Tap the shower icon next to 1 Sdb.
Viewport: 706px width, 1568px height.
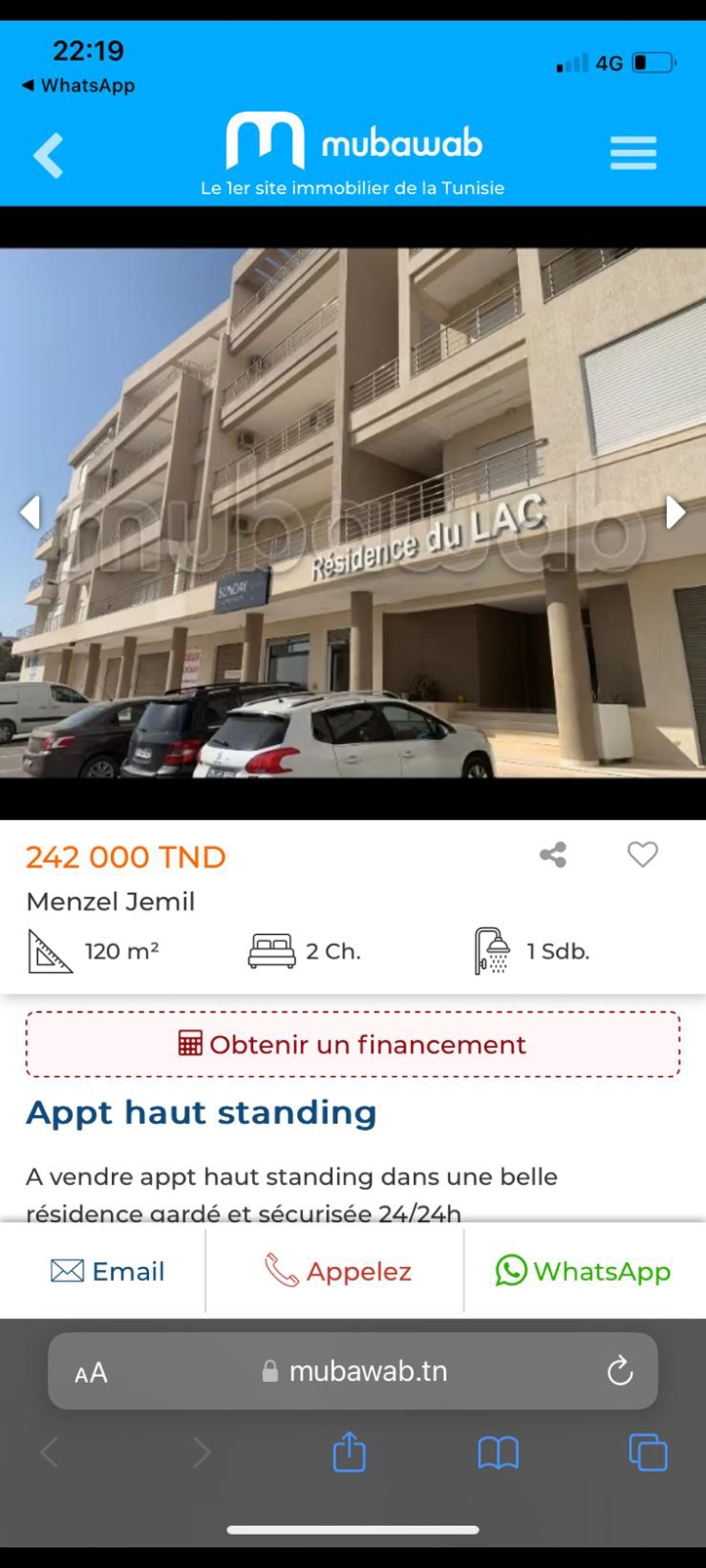pos(489,949)
